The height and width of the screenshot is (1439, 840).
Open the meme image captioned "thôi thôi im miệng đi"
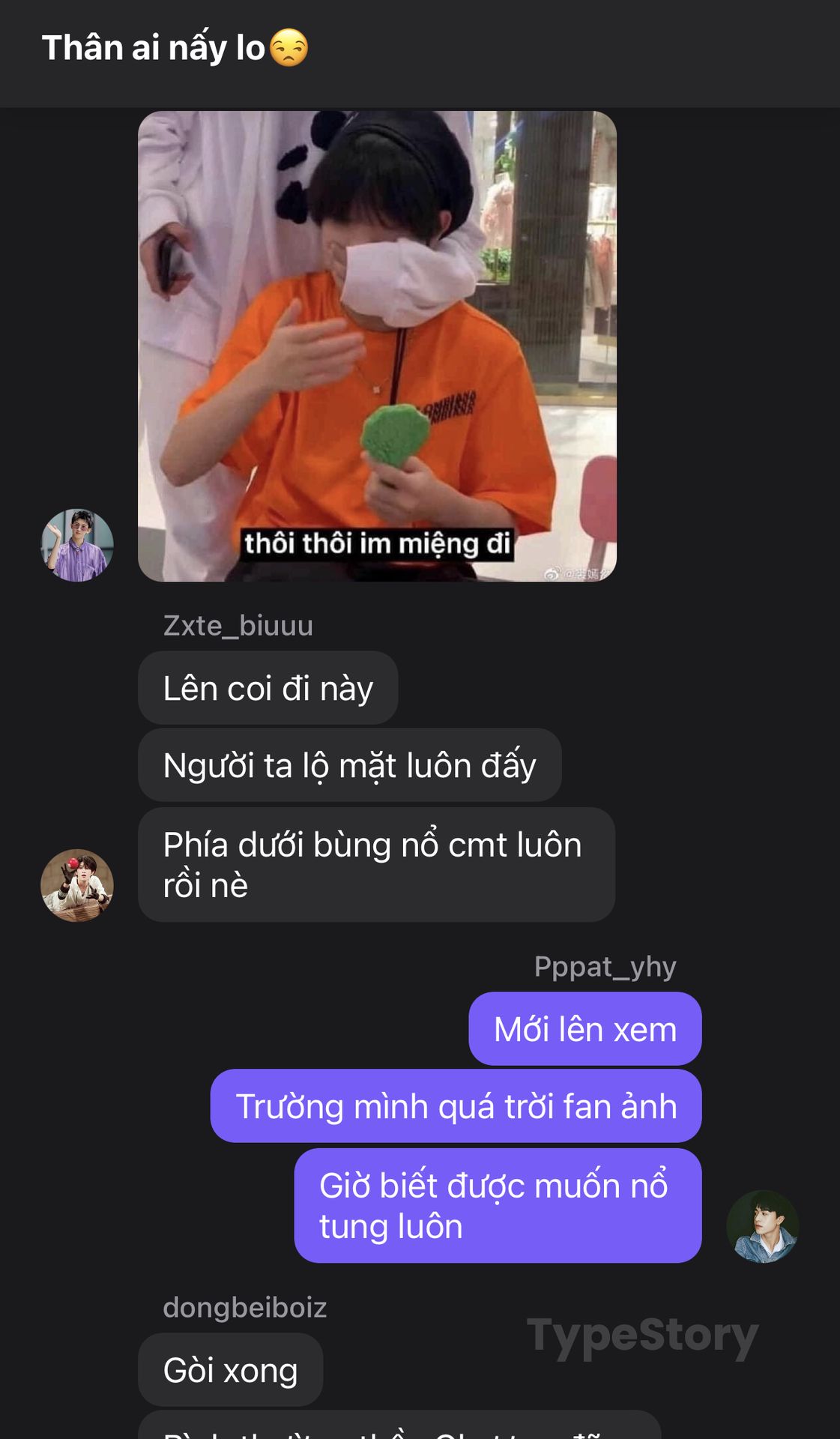click(x=377, y=346)
